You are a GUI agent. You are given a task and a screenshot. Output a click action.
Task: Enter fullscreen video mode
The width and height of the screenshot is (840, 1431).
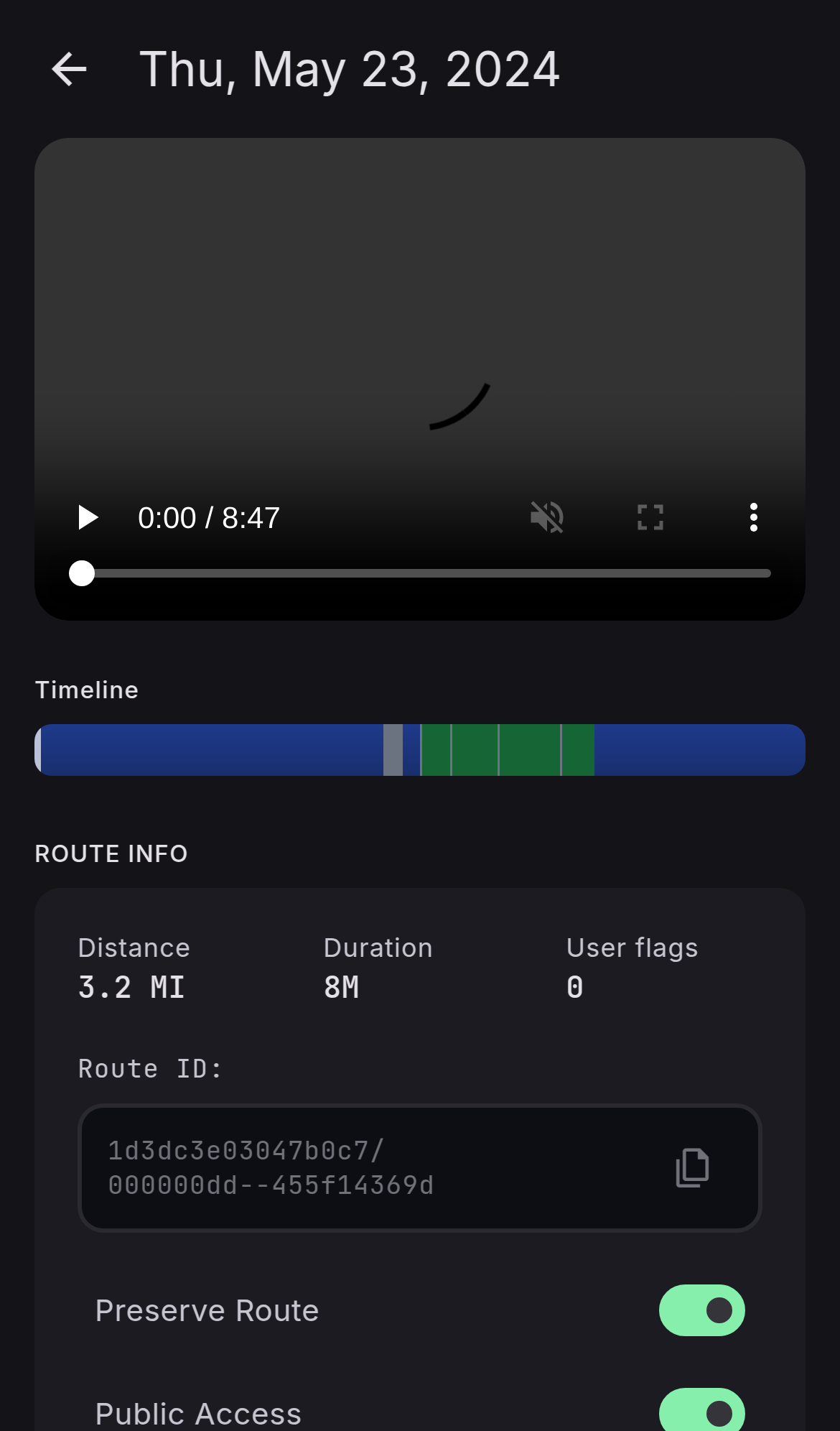[x=650, y=517]
